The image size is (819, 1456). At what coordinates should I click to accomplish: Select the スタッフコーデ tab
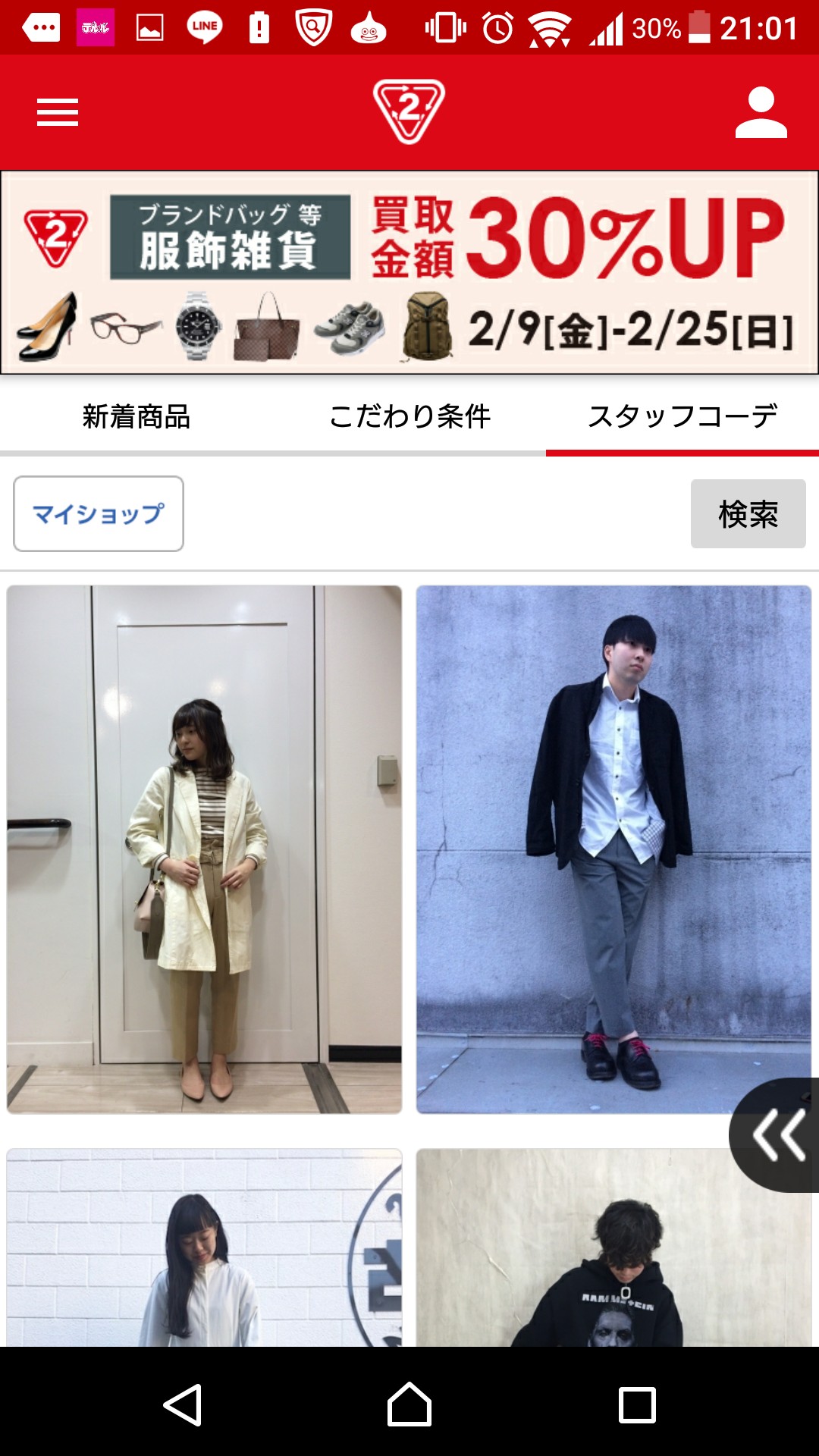click(682, 416)
